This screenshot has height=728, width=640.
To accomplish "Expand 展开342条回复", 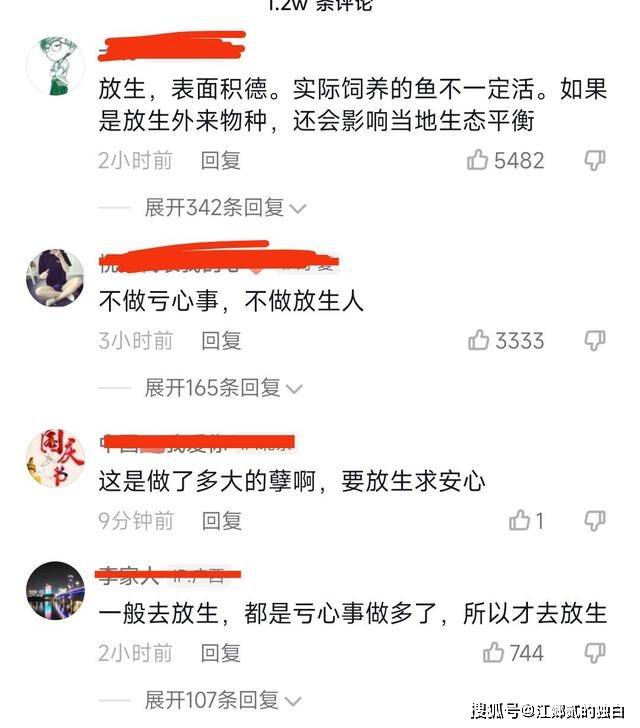I will (225, 208).
